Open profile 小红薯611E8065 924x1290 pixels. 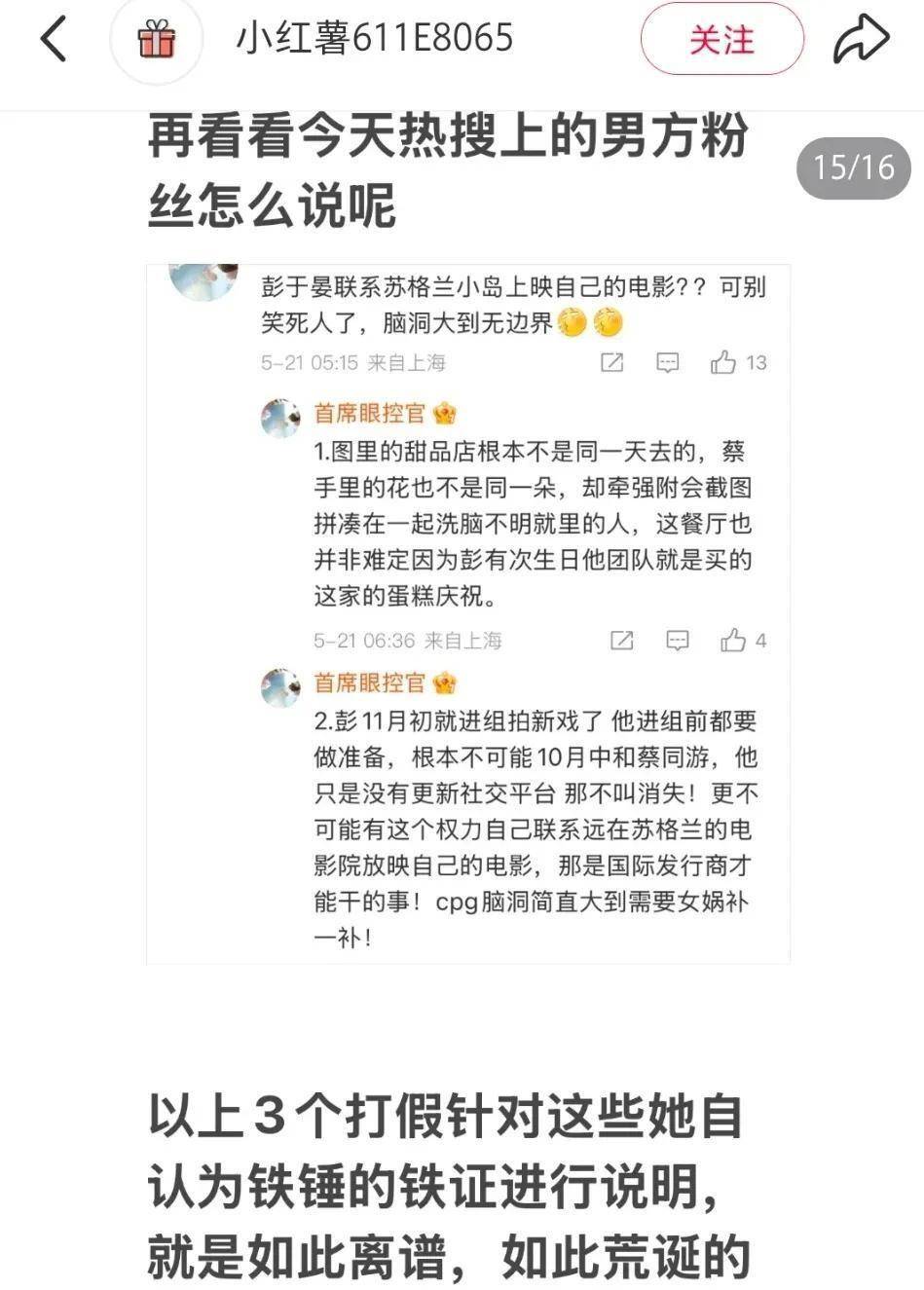coord(374,39)
